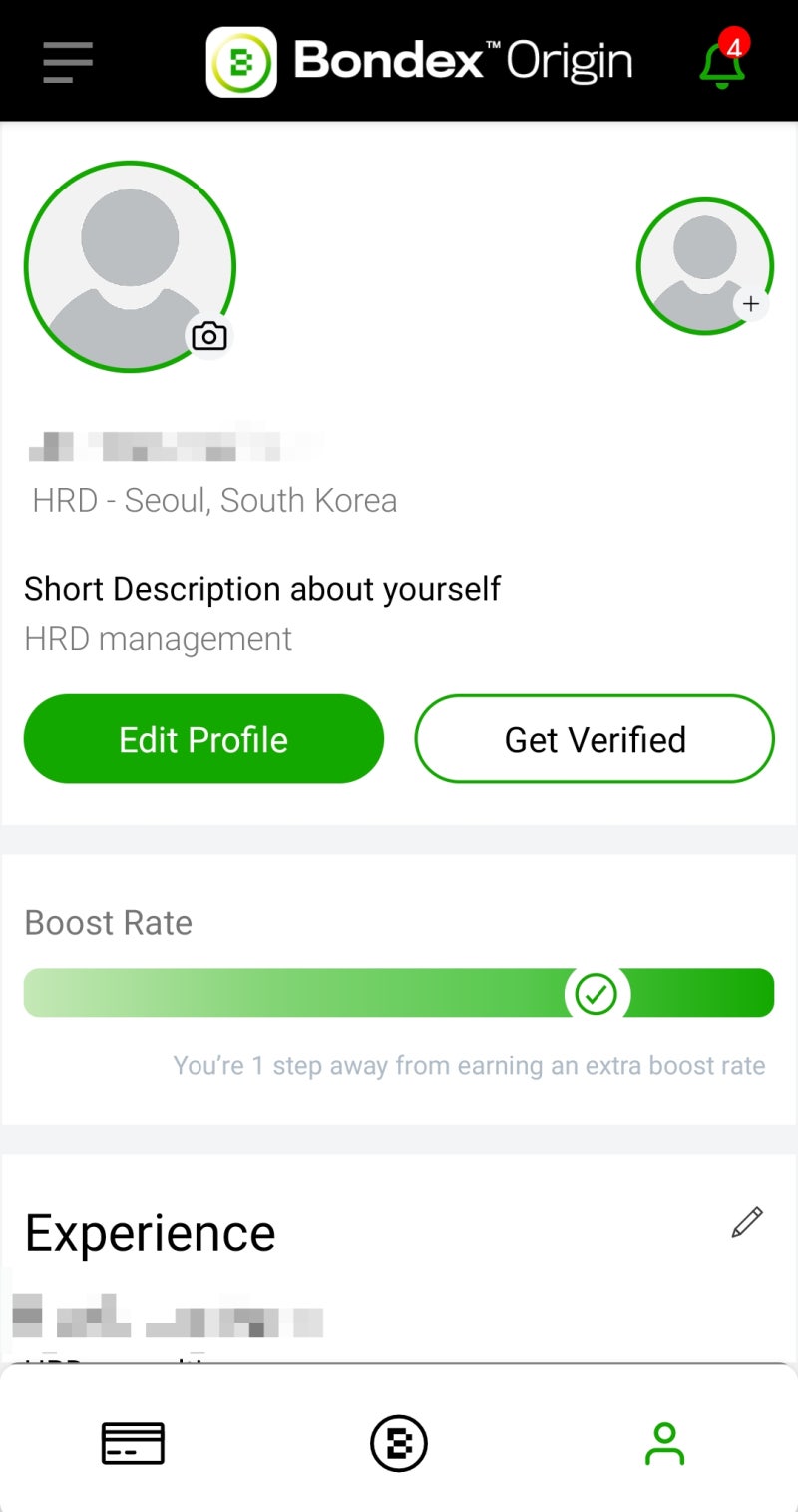Tap the HRD management description
Image resolution: width=798 pixels, height=1512 pixels.
[x=157, y=639]
